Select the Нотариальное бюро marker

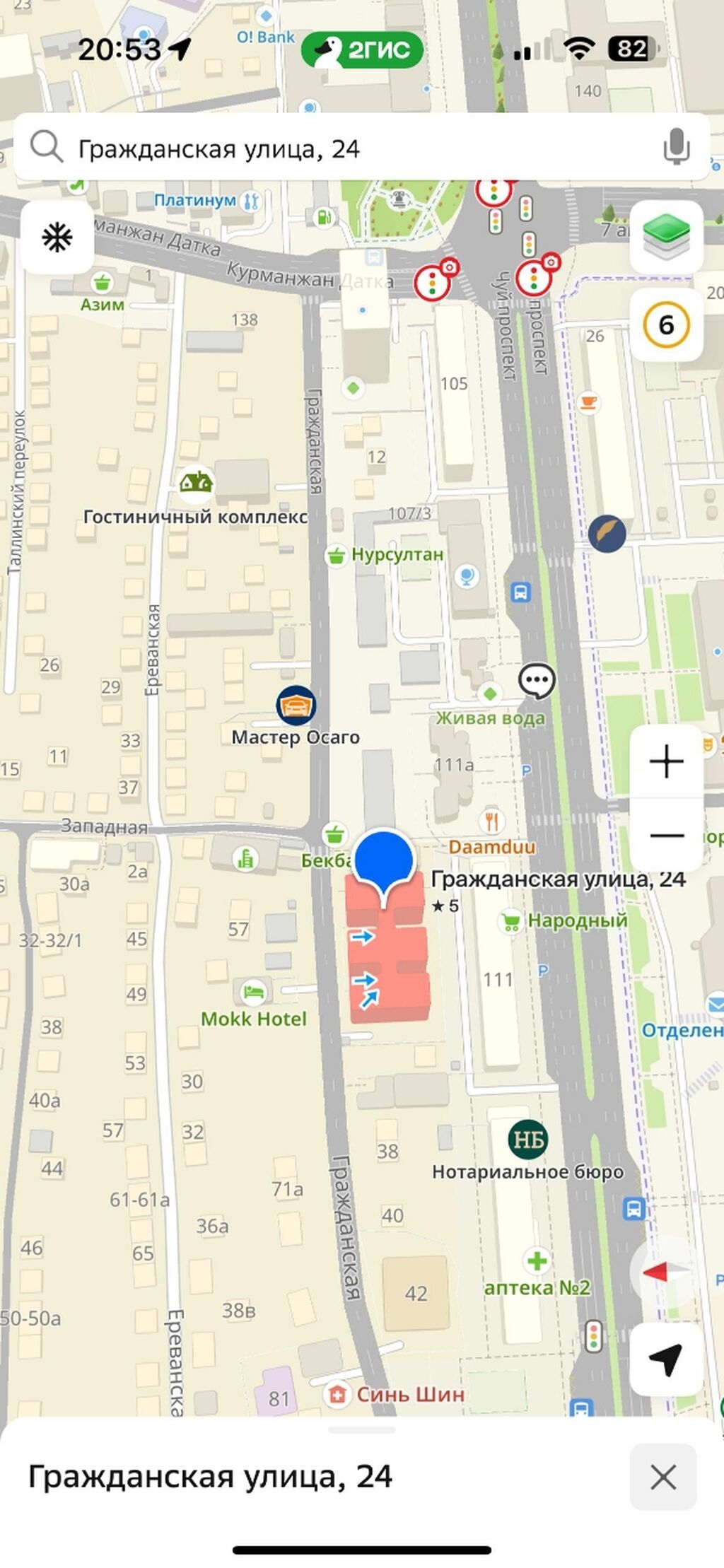[527, 1140]
